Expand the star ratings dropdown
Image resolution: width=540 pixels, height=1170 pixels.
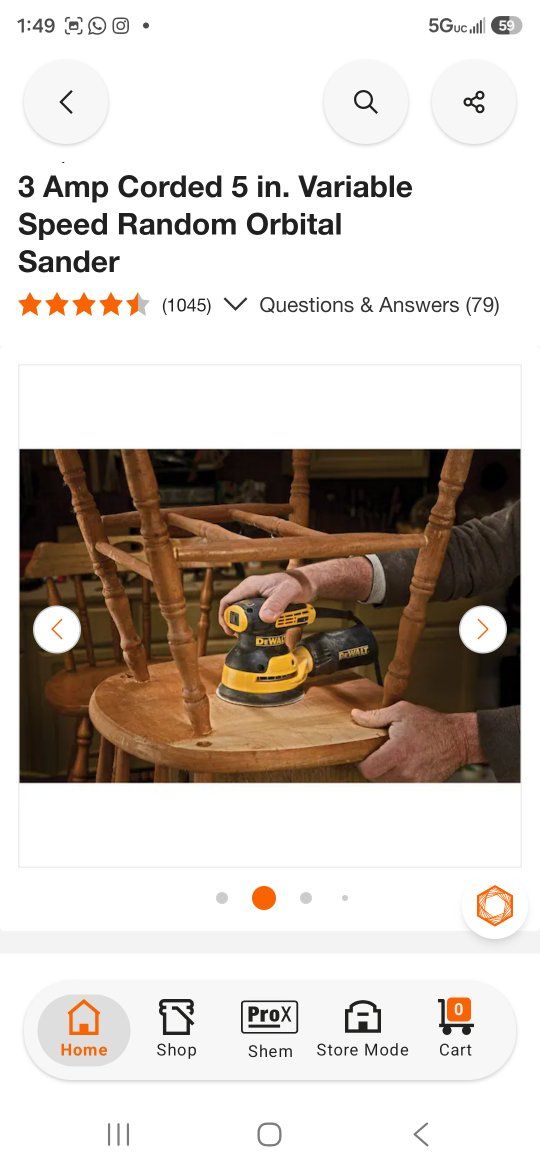point(235,304)
